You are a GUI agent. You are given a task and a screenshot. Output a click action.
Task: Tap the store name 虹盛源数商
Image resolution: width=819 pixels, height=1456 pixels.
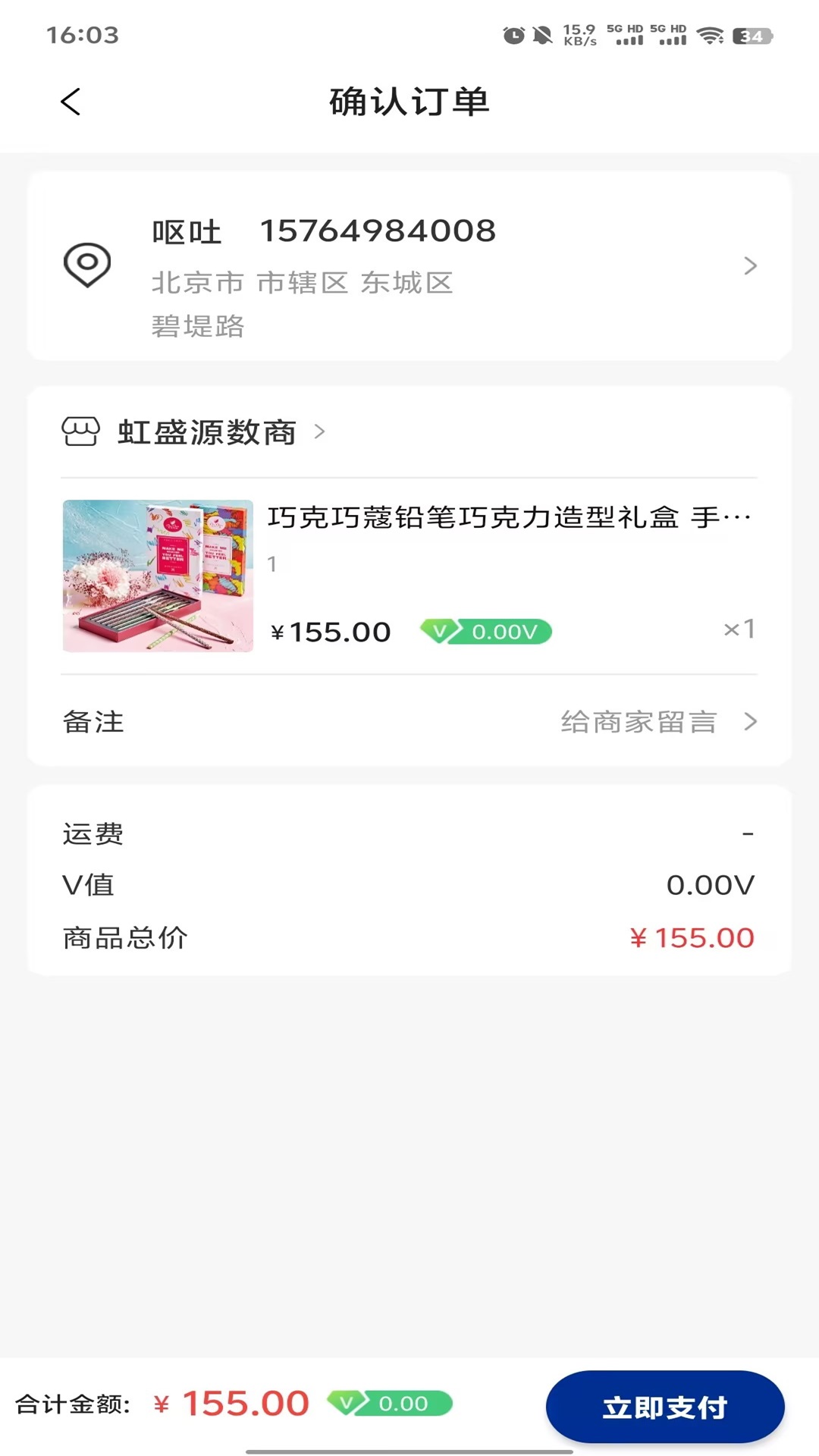206,433
